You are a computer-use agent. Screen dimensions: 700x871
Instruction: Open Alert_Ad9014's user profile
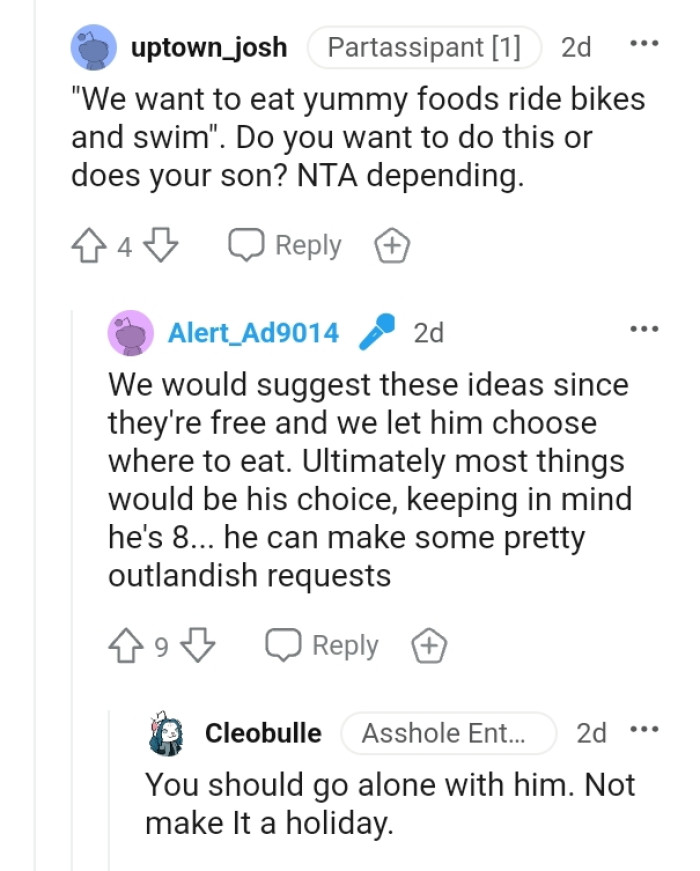pyautogui.click(x=253, y=333)
